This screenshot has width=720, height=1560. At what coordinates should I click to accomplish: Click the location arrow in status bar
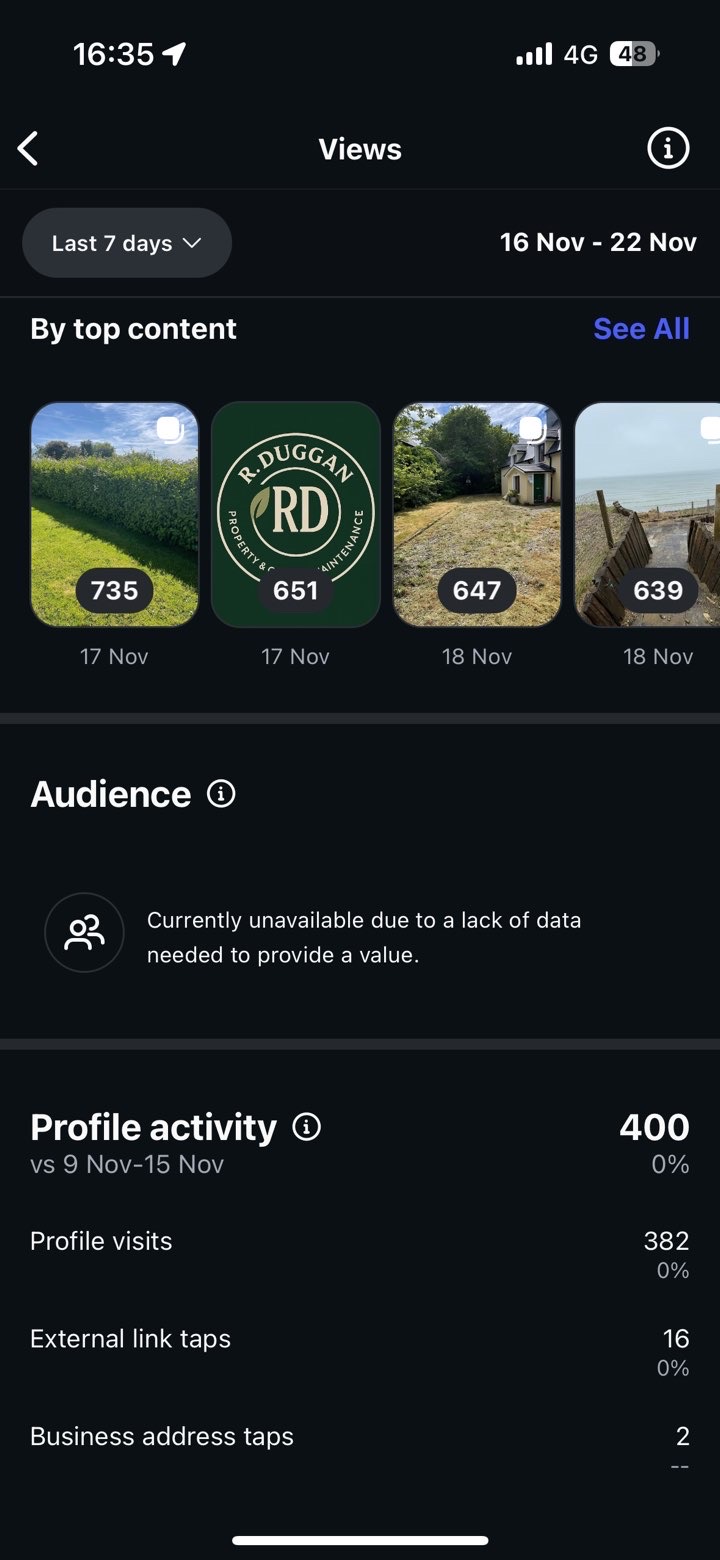point(172,54)
